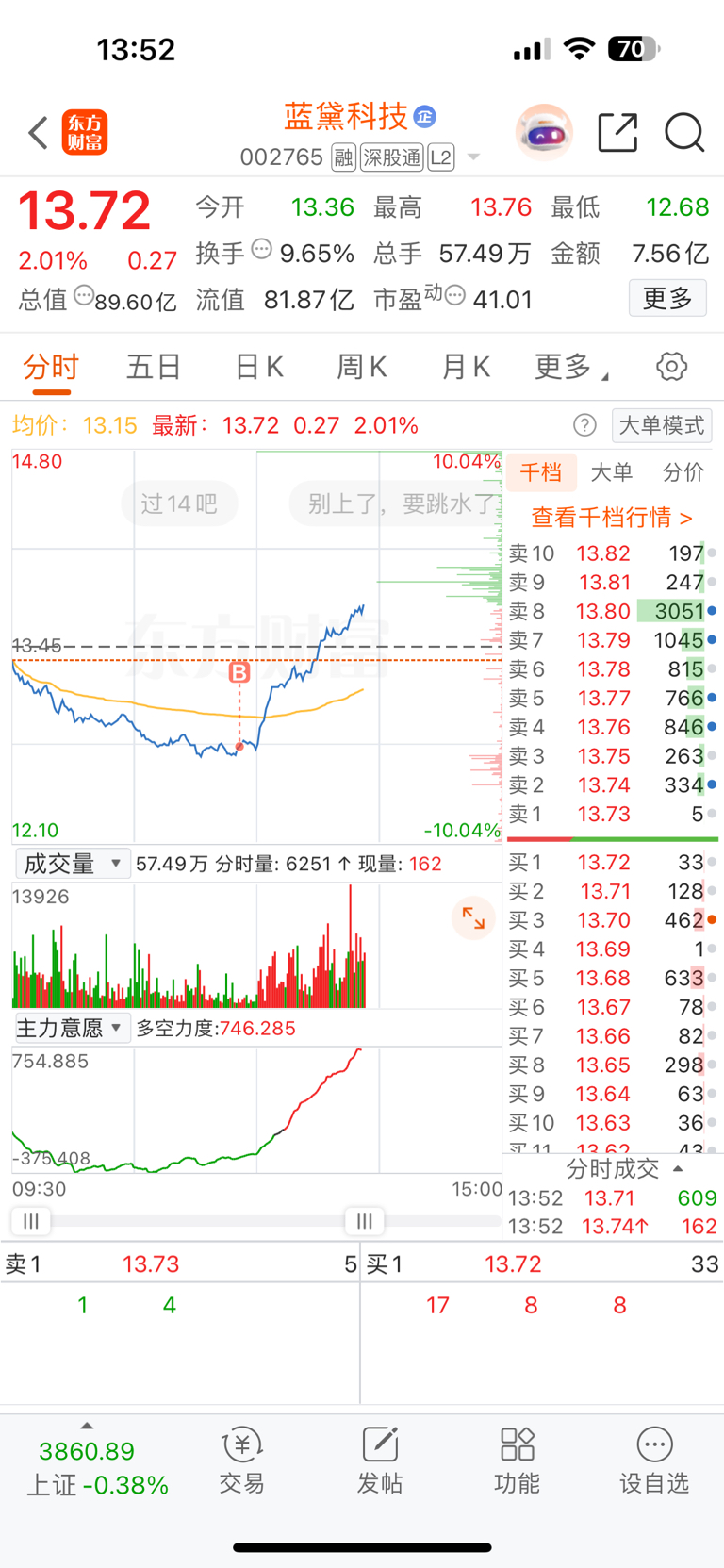Open chart settings gear icon
Screen dimensions: 724x1568
671,367
